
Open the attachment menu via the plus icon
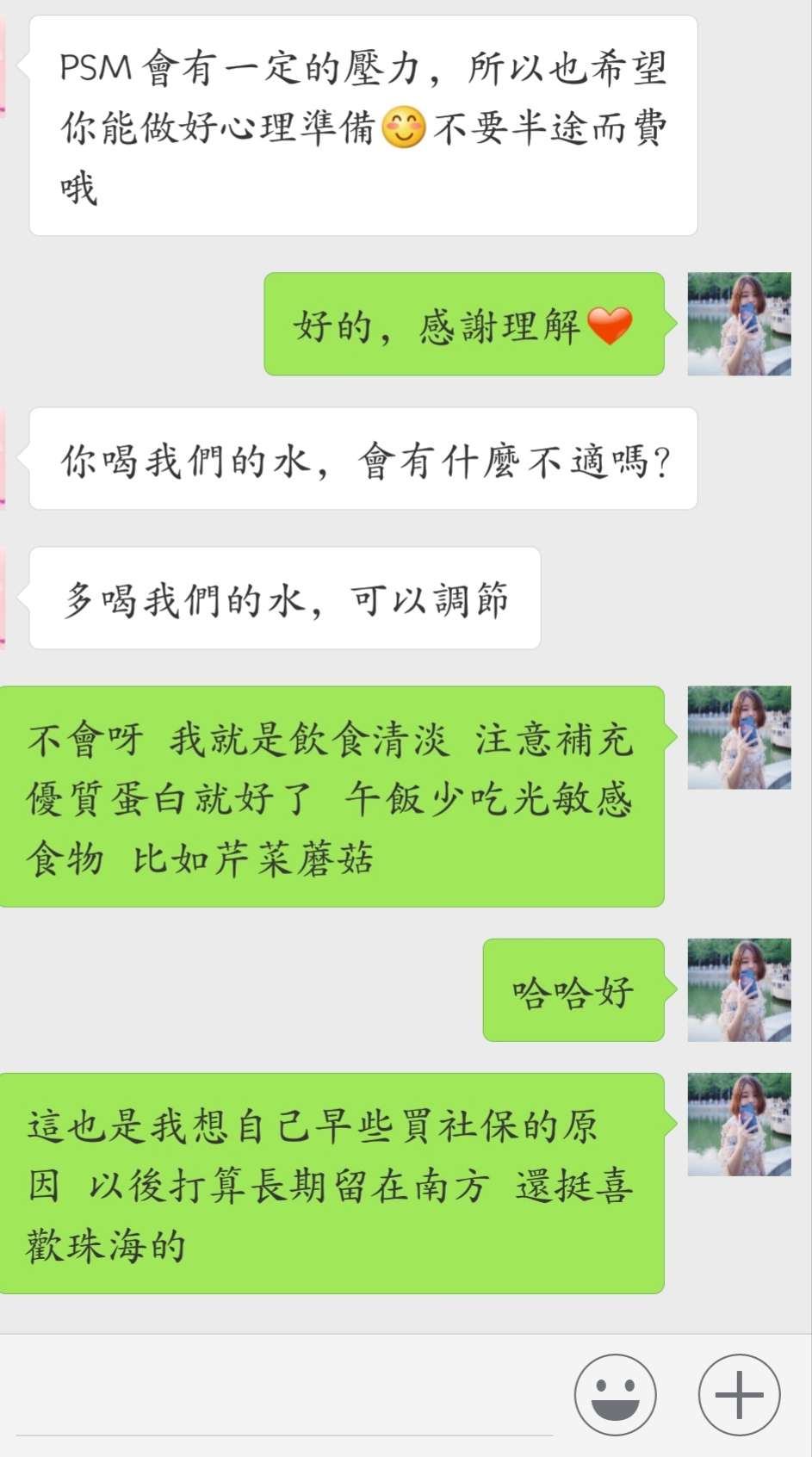[x=738, y=1393]
